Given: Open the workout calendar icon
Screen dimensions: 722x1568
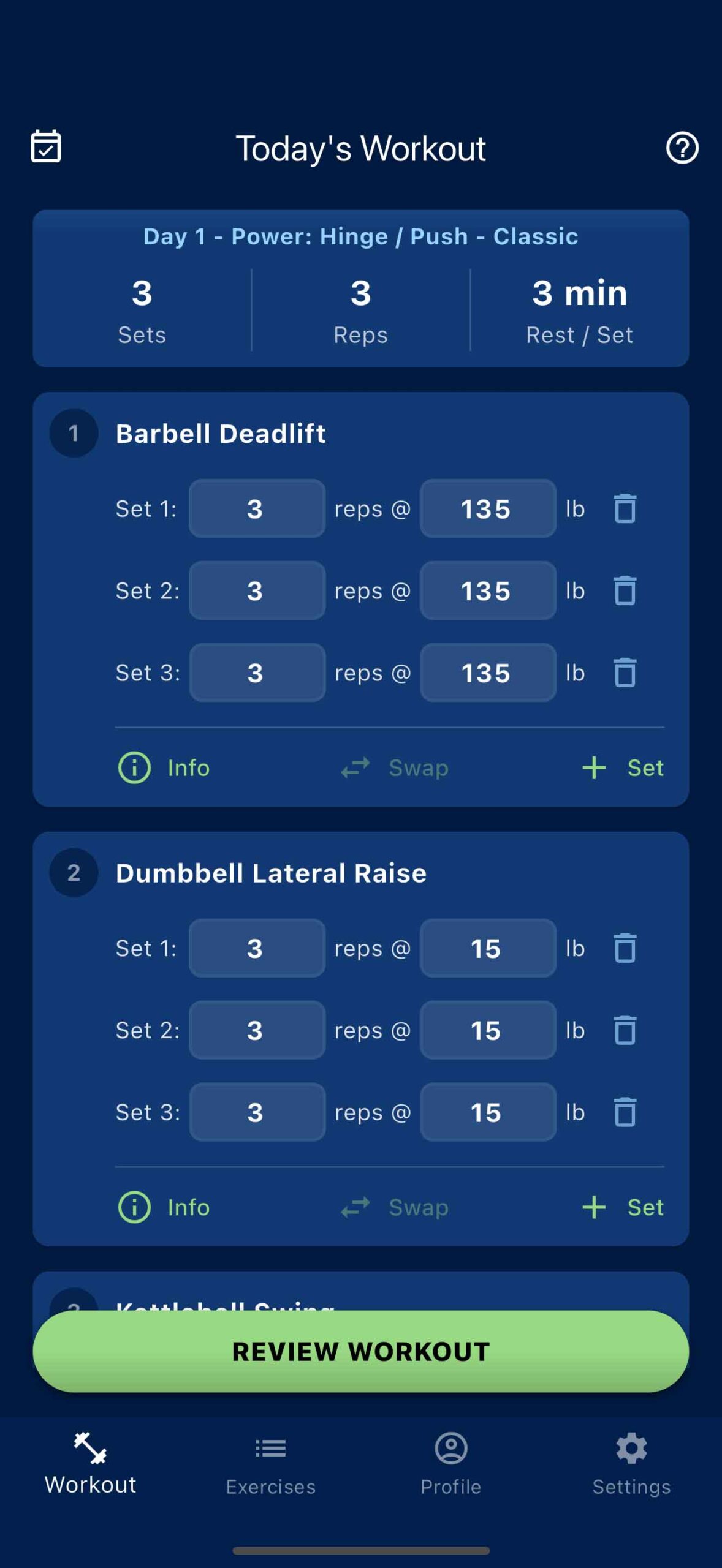Looking at the screenshot, I should [x=46, y=147].
